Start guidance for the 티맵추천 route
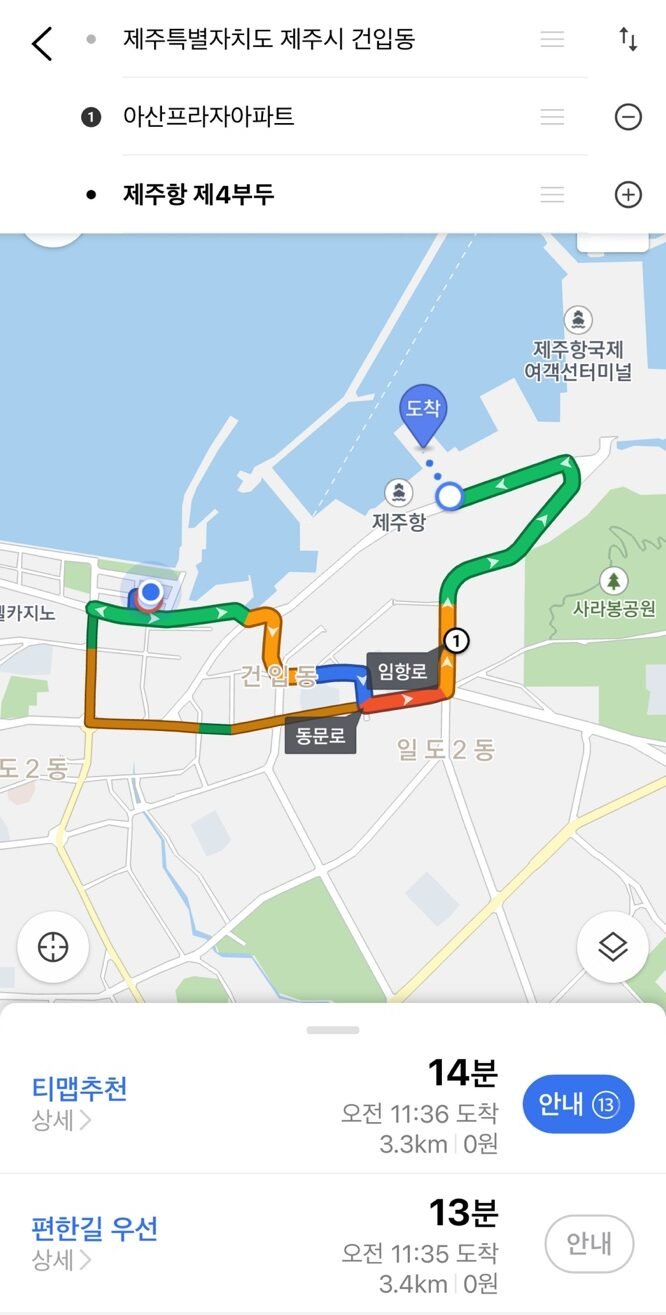This screenshot has height=1315, width=666. pos(578,1105)
